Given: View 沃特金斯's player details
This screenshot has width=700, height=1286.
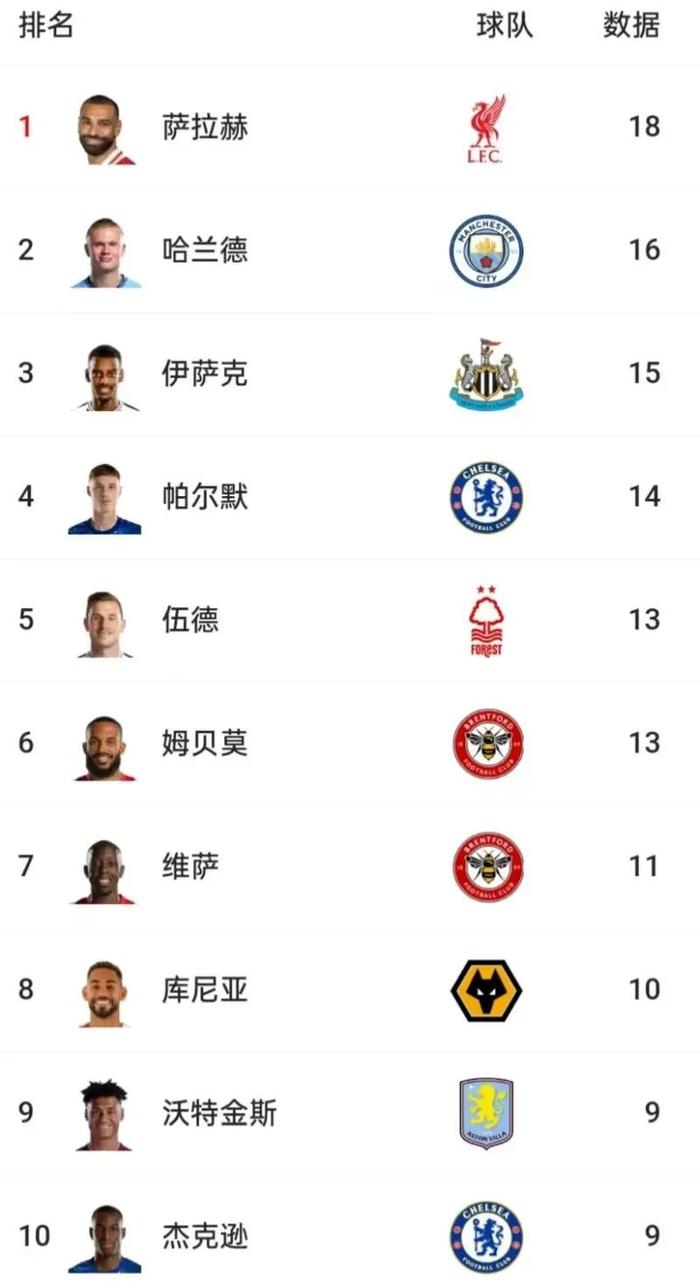Looking at the screenshot, I should [219, 1113].
